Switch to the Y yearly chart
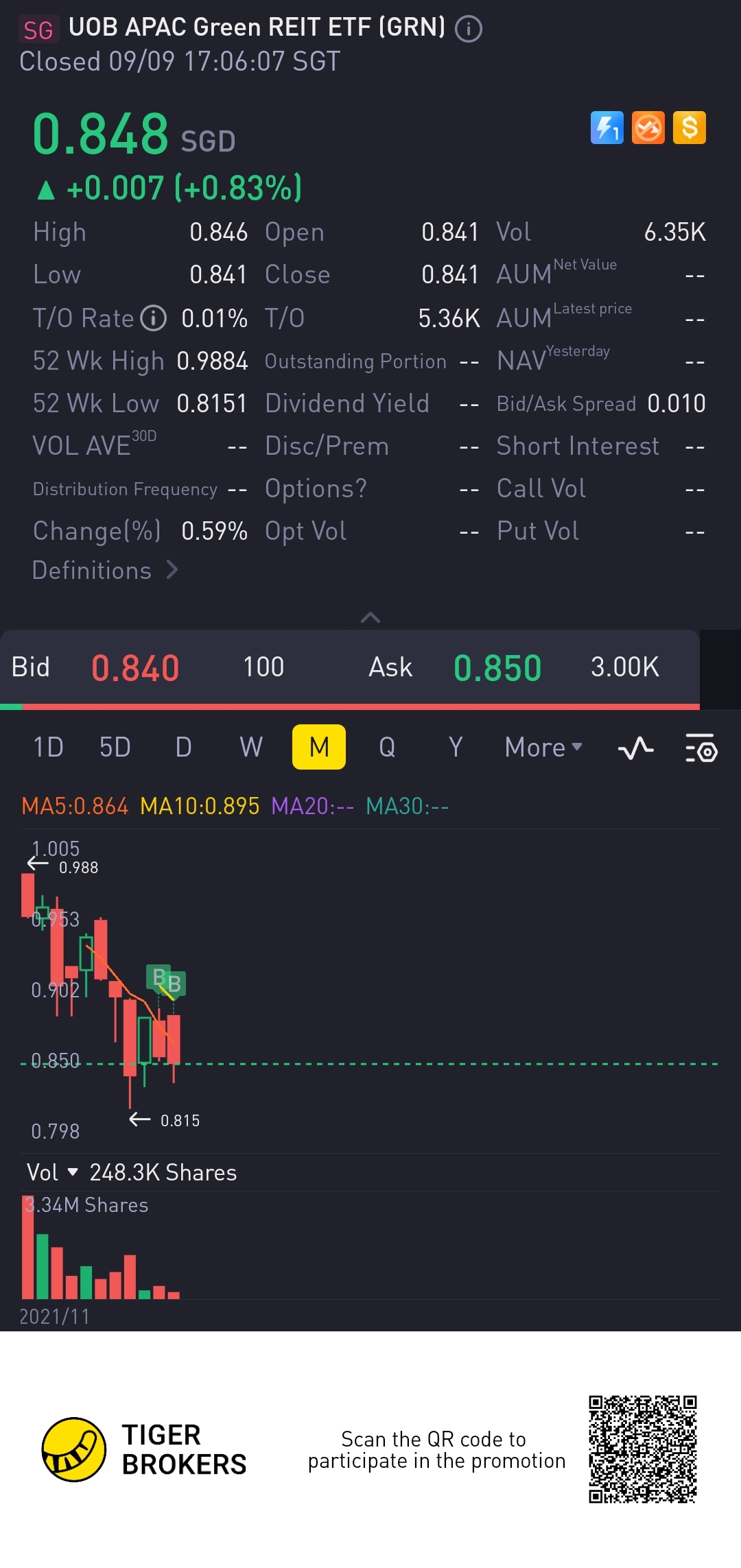 pos(455,747)
